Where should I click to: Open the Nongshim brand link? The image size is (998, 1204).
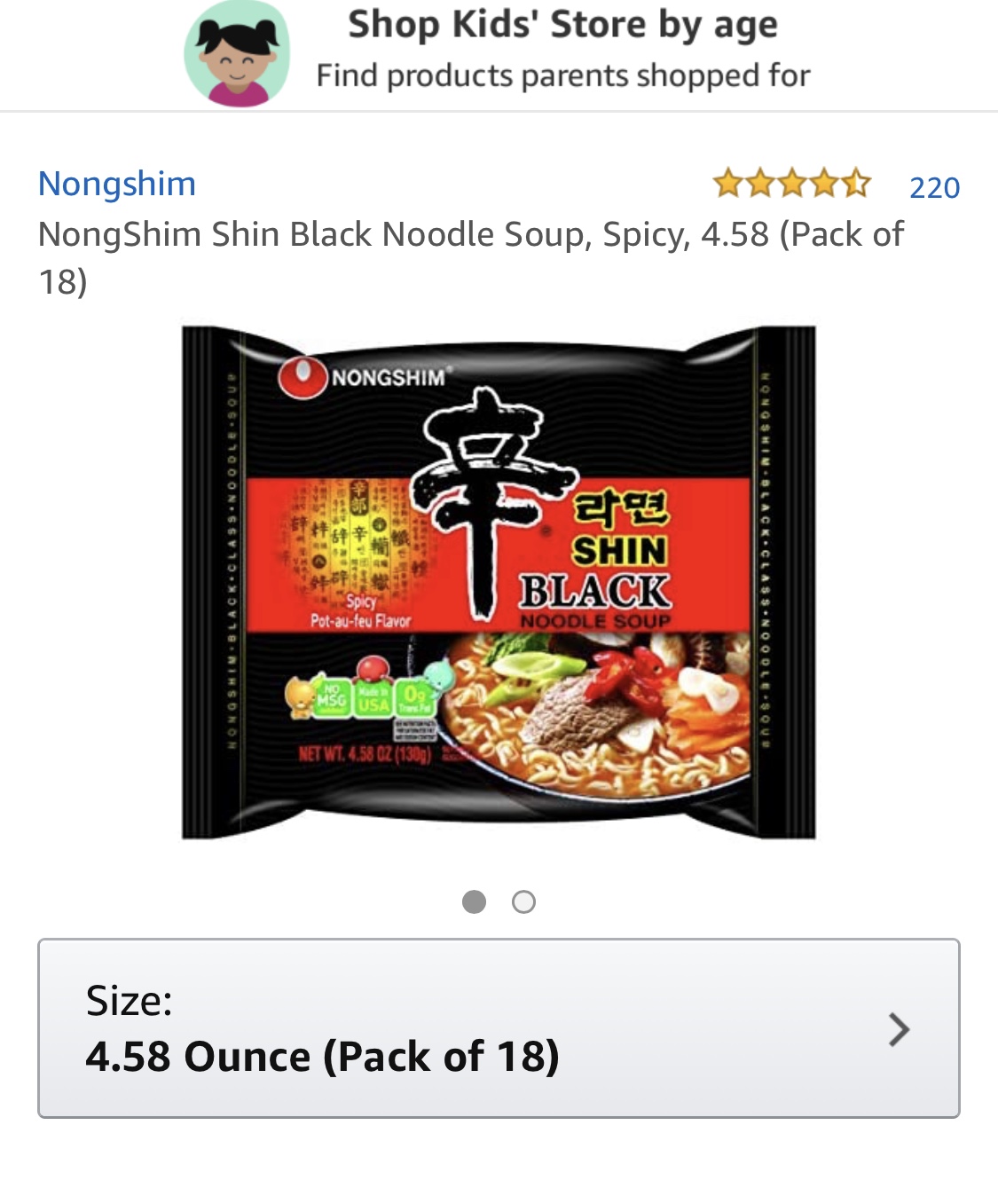coord(117,184)
